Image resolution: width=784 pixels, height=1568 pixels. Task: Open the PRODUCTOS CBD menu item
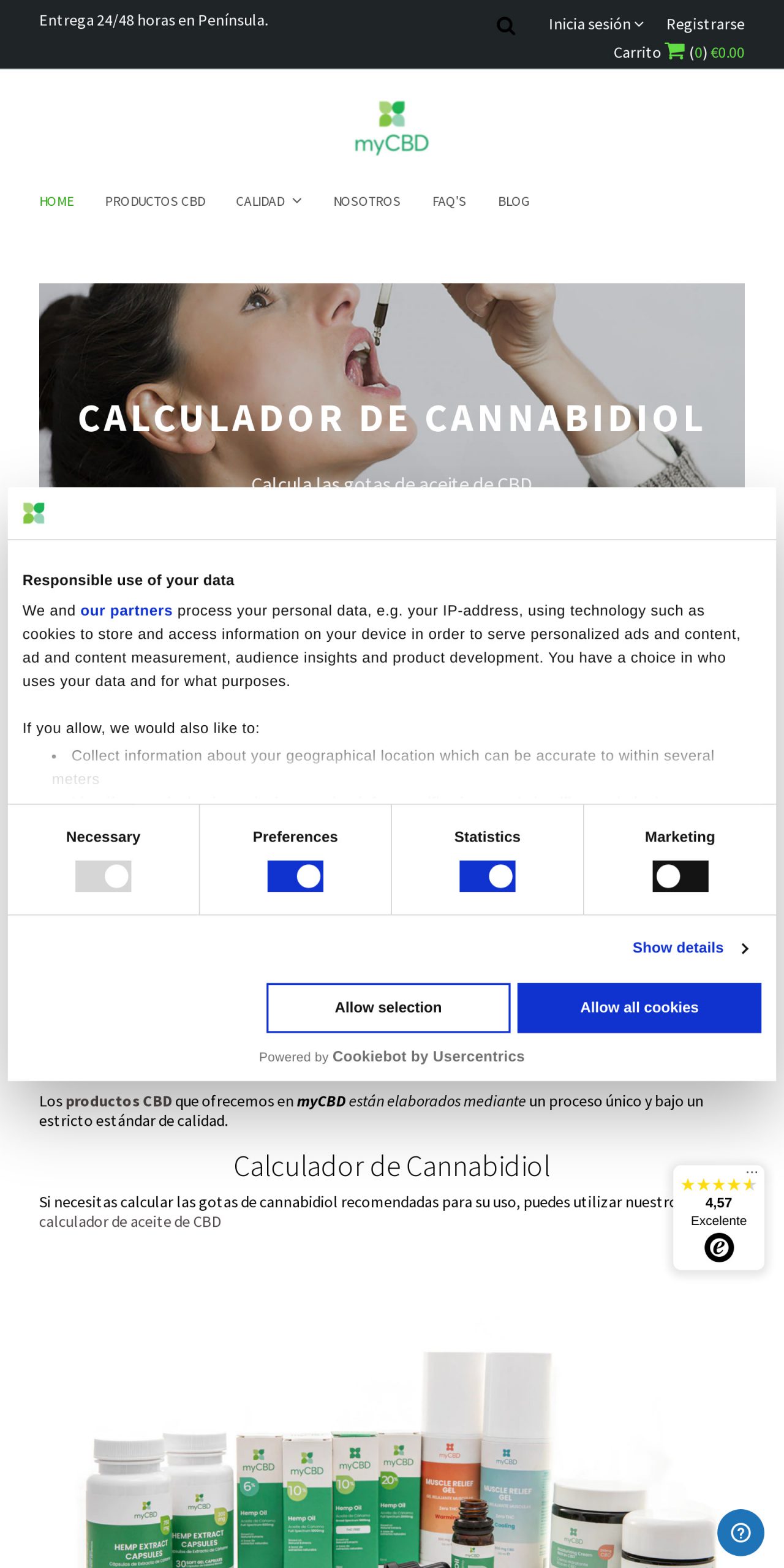click(155, 201)
